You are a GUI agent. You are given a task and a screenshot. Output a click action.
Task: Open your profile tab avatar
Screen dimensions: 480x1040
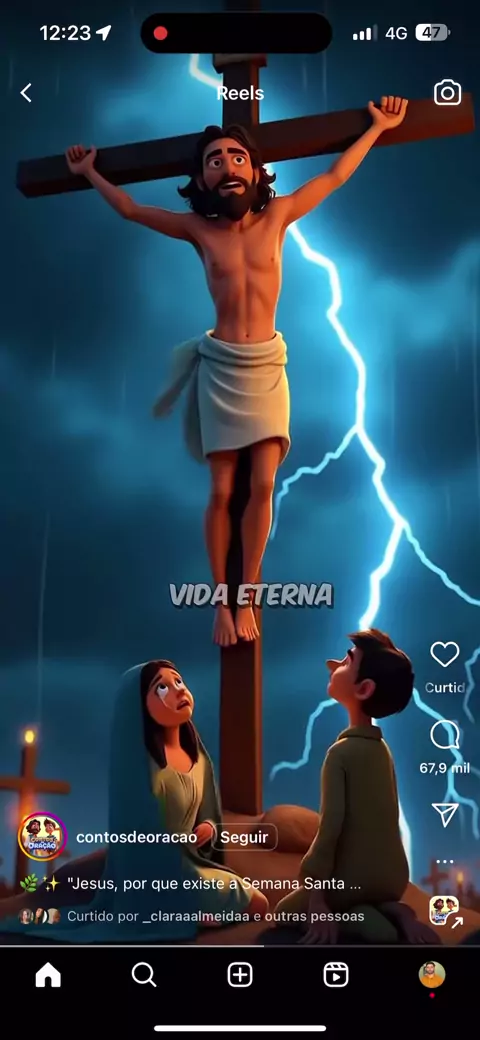pos(432,975)
